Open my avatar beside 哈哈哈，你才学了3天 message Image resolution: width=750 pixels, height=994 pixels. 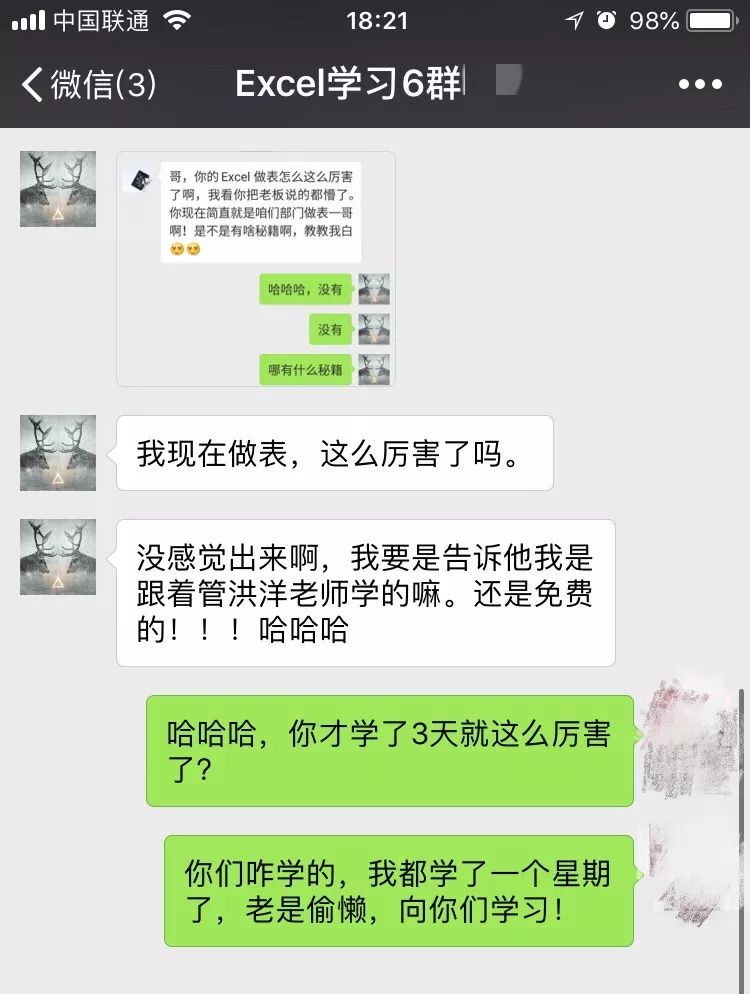(691, 733)
